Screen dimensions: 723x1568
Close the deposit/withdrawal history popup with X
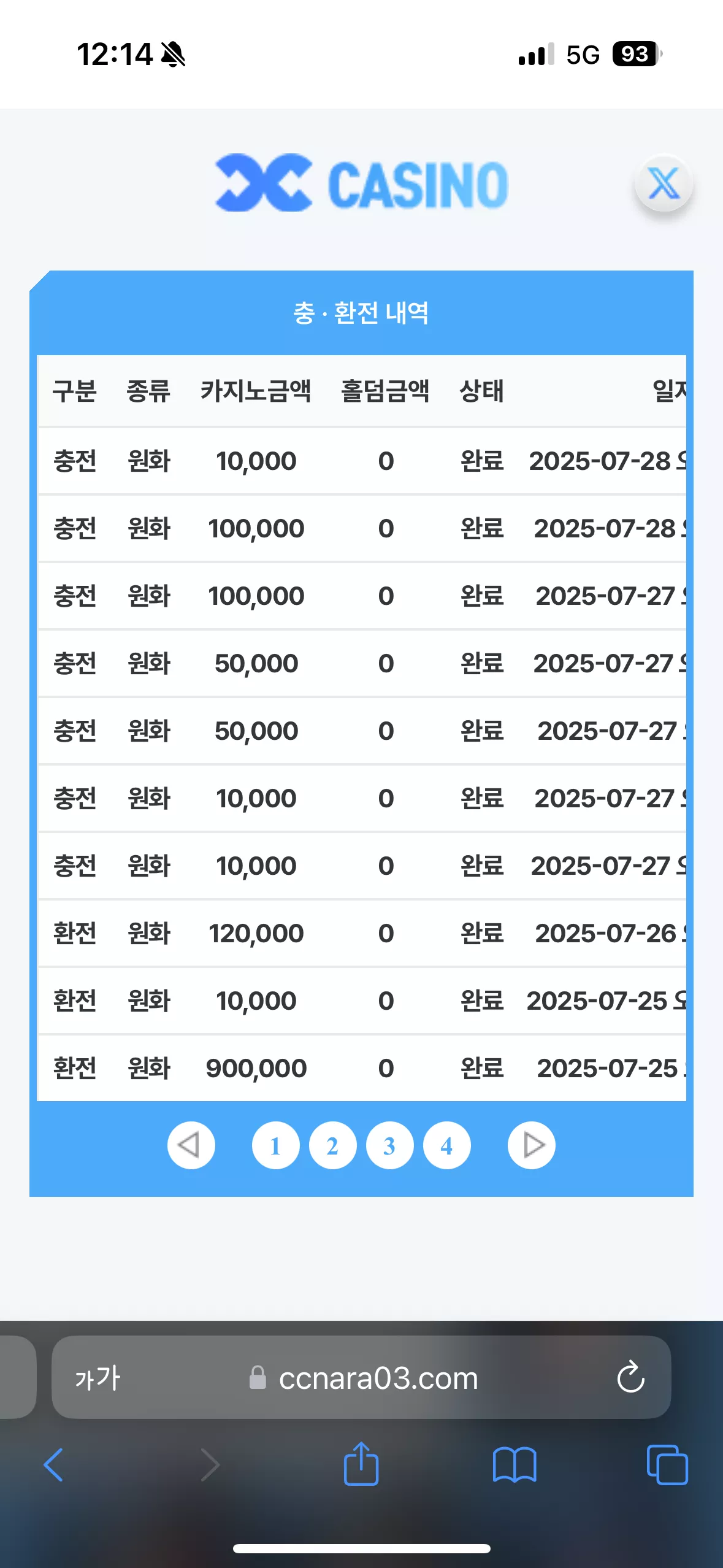[x=664, y=183]
